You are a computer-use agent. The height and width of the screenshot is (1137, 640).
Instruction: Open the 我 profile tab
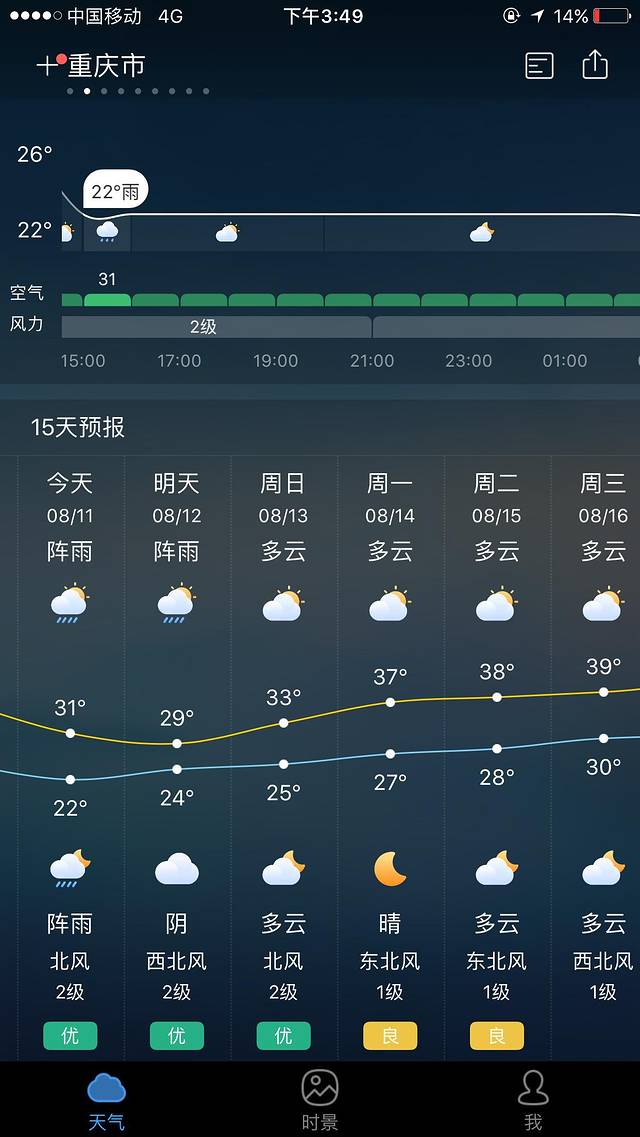[533, 1098]
